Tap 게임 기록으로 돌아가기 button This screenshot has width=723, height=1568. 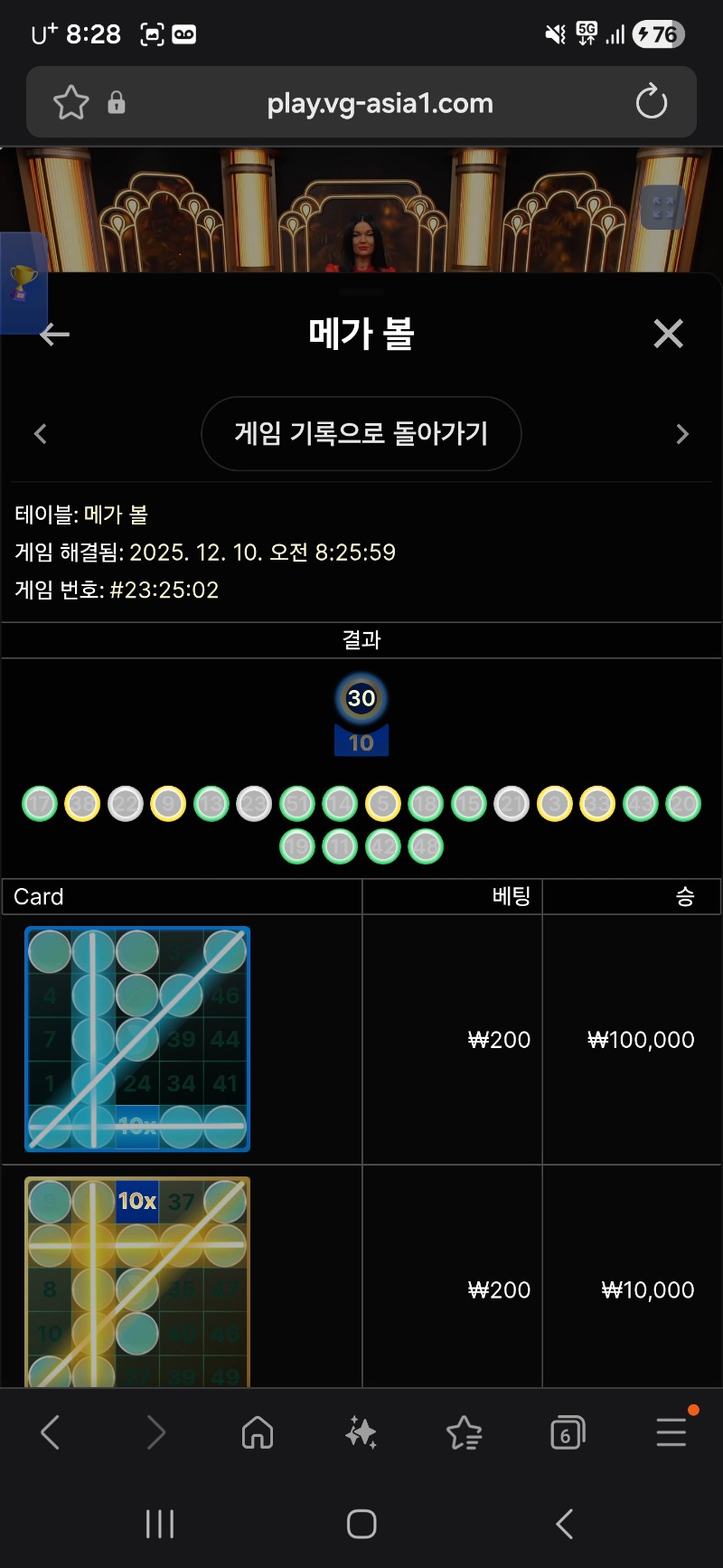(x=361, y=433)
